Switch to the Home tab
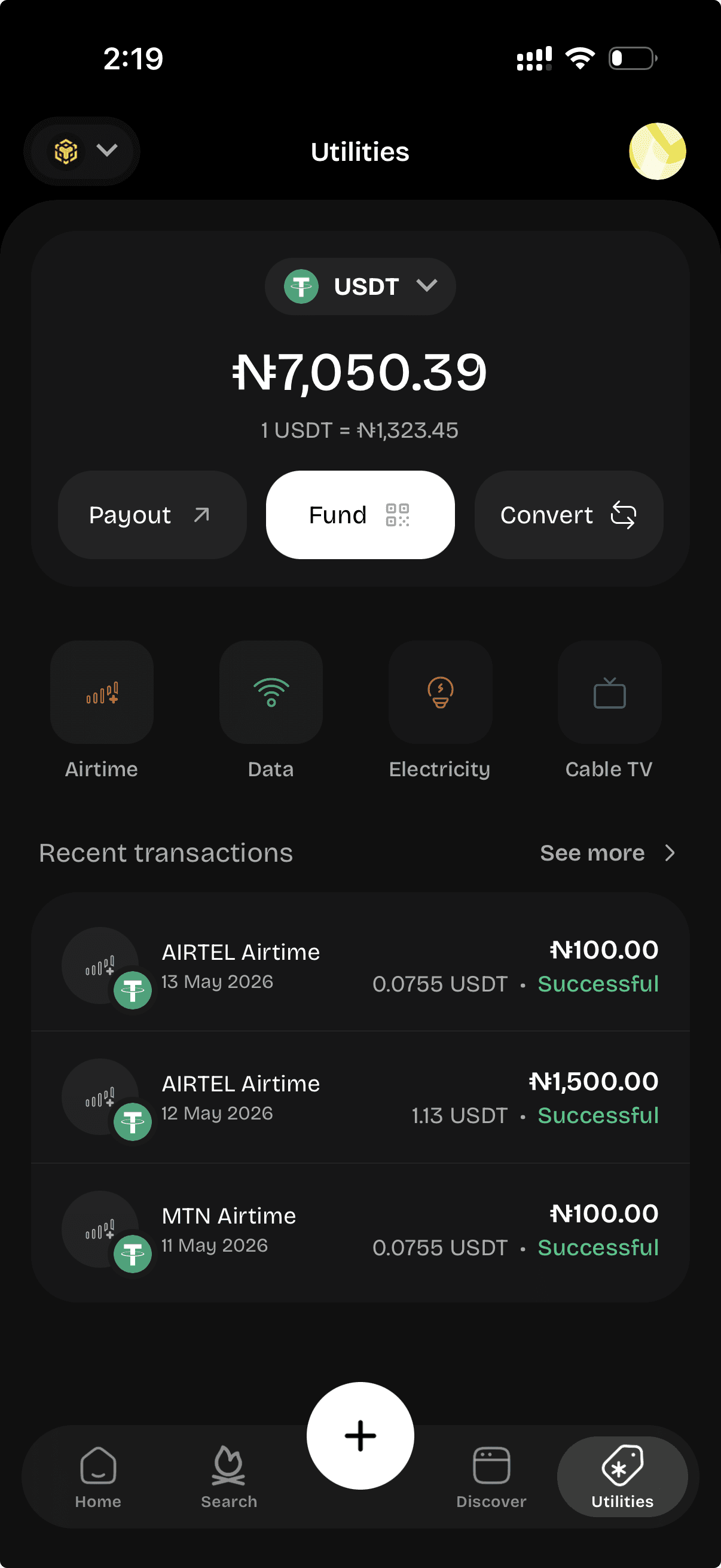The height and width of the screenshot is (1568, 721). click(x=98, y=1477)
